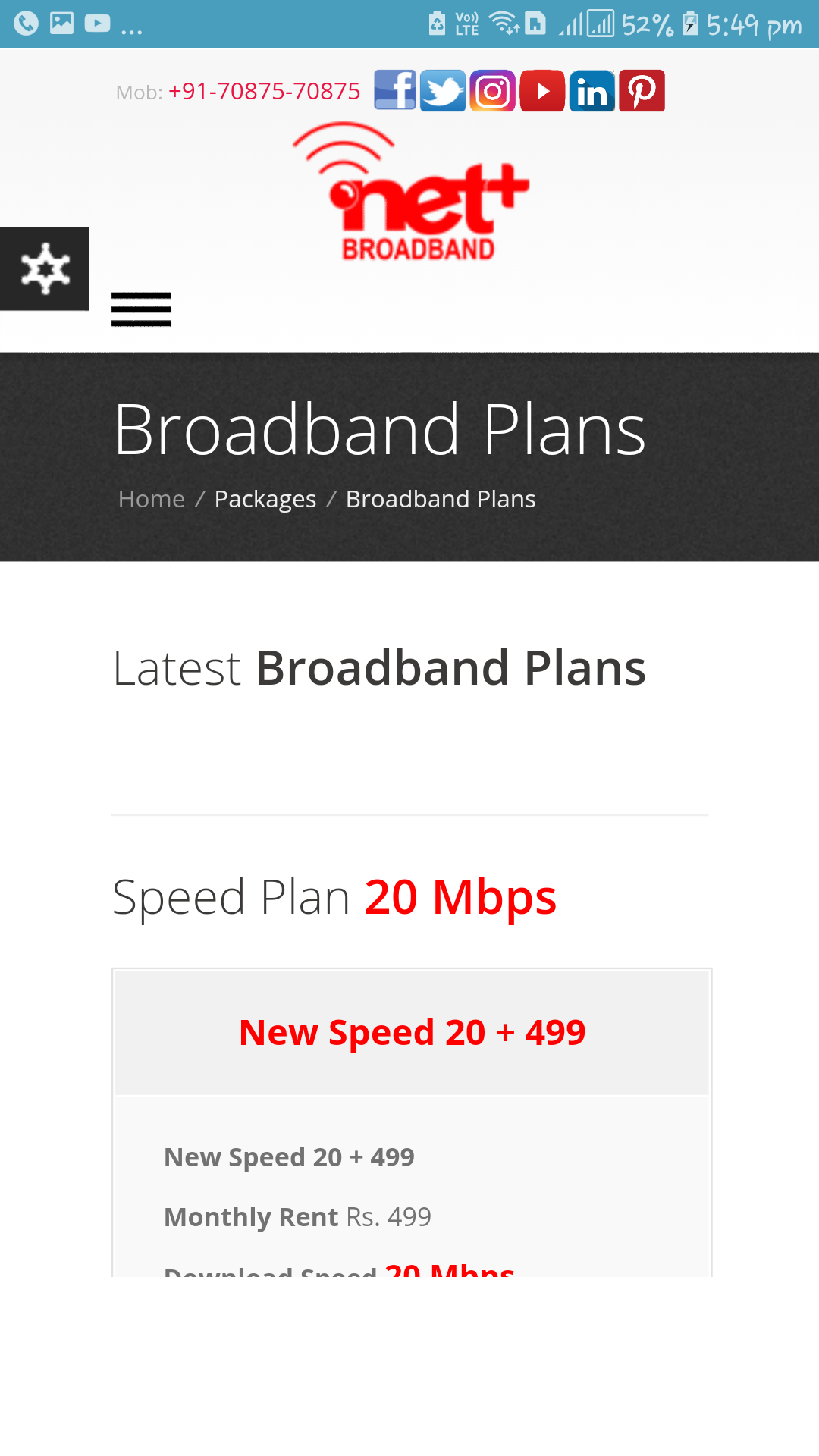Open the Packages breadcrumb link
819x1456 pixels.
[265, 499]
